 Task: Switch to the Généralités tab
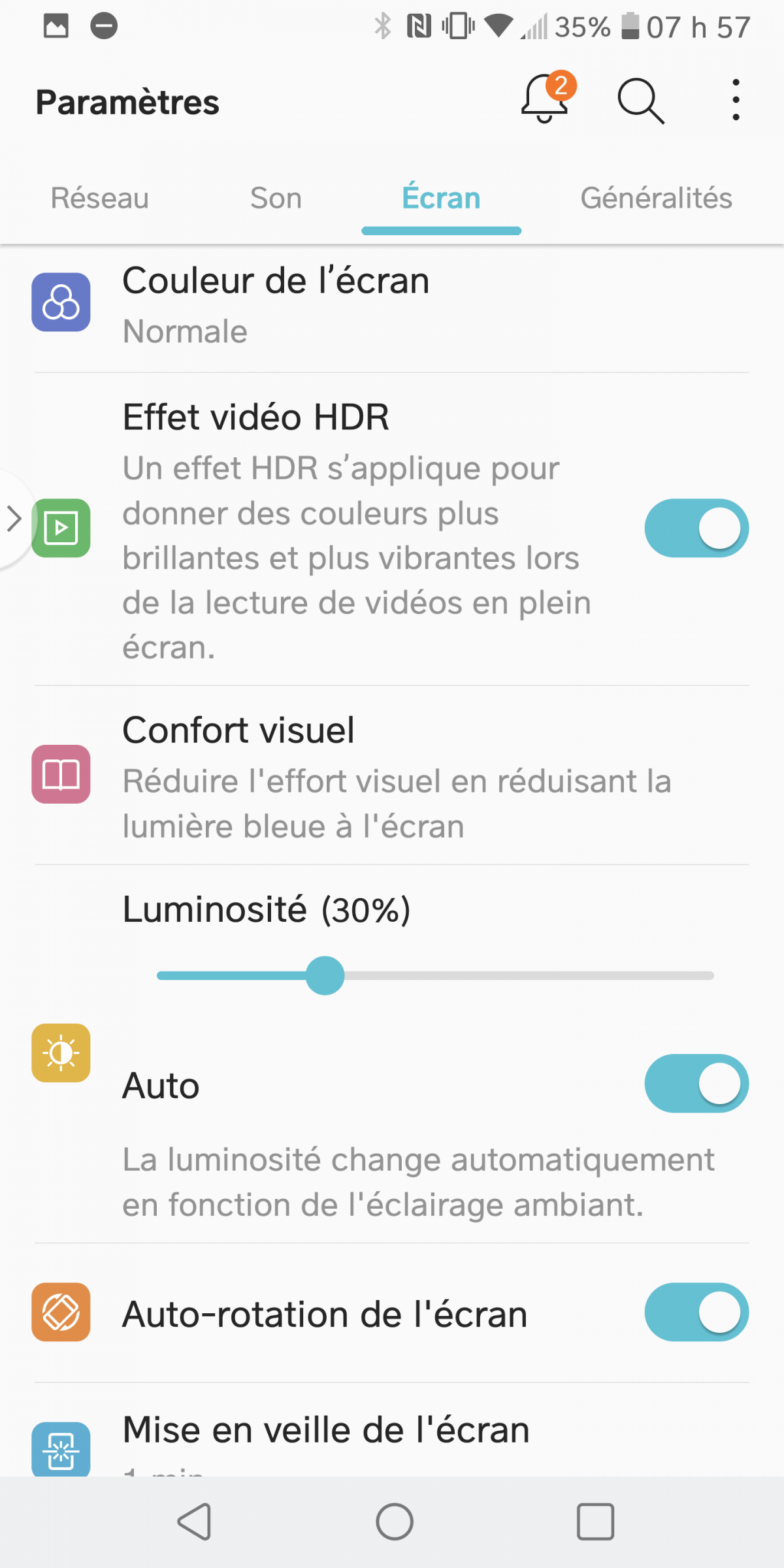tap(656, 198)
